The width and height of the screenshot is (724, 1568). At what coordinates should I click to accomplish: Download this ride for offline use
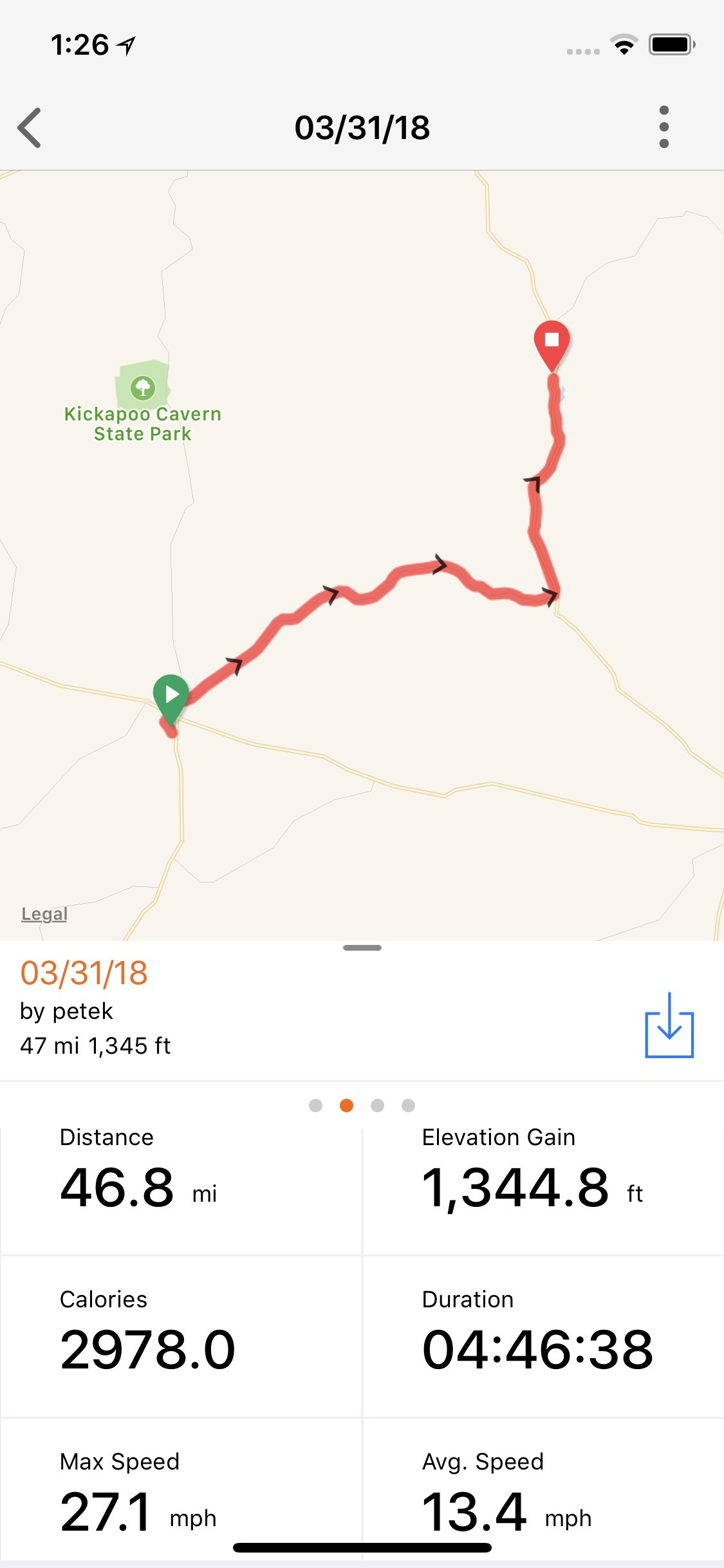(669, 1026)
